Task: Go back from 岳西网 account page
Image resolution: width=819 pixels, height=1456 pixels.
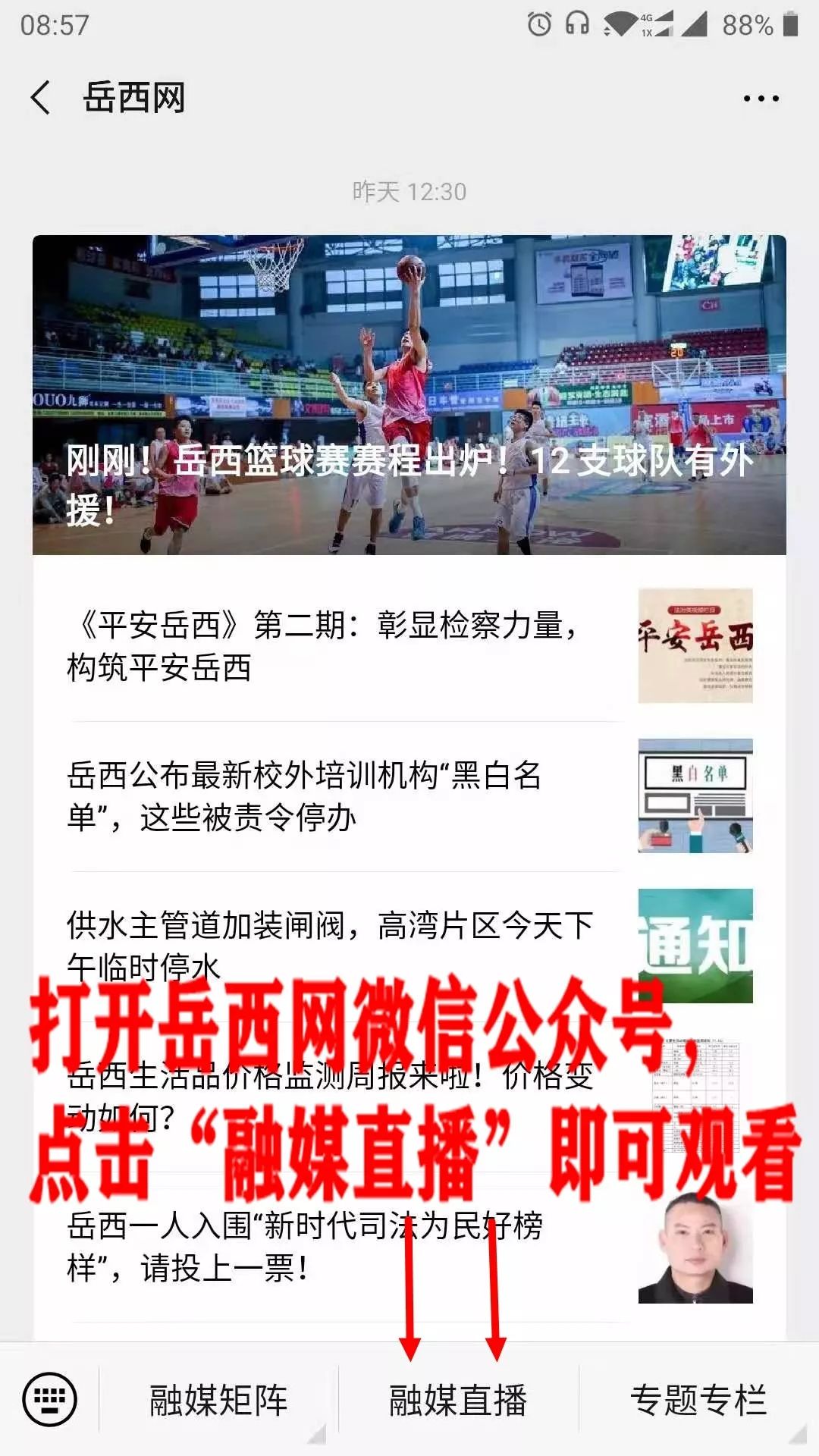Action: (41, 98)
